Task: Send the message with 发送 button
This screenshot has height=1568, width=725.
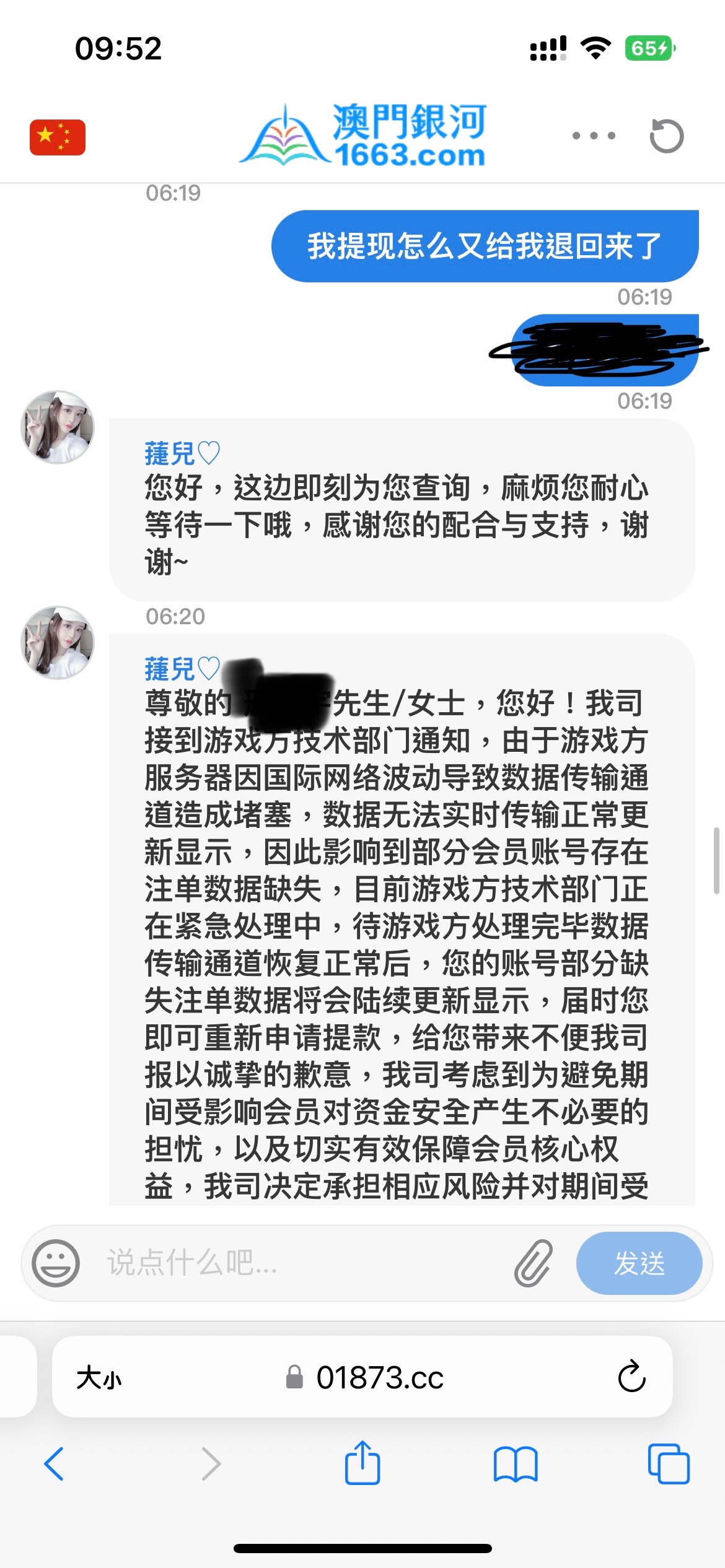Action: (x=639, y=1263)
